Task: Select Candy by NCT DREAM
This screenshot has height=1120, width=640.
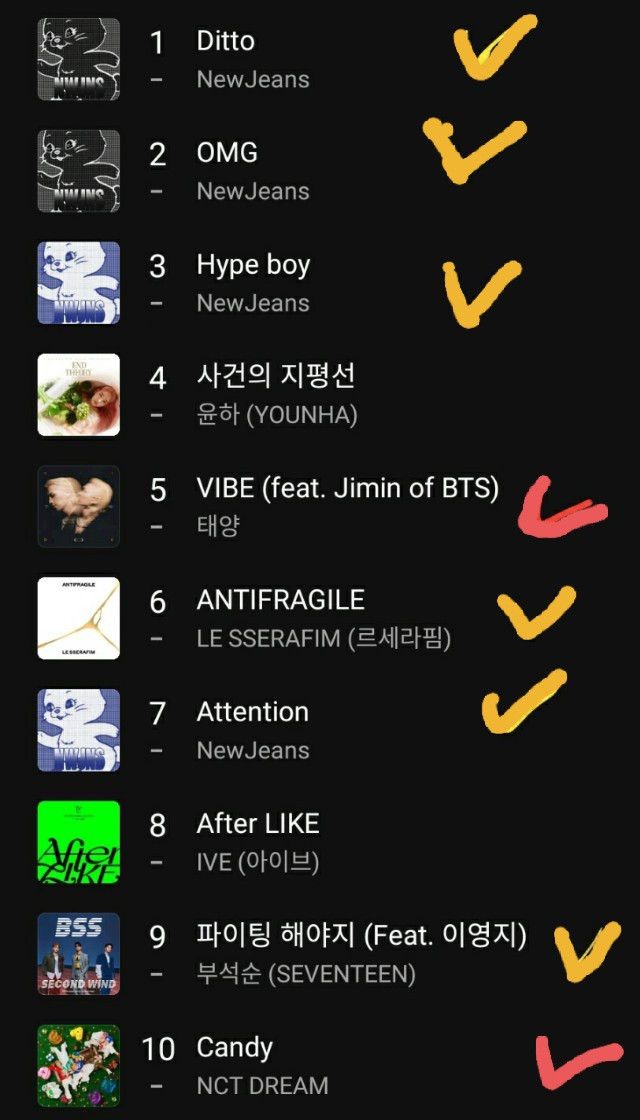Action: click(234, 1048)
